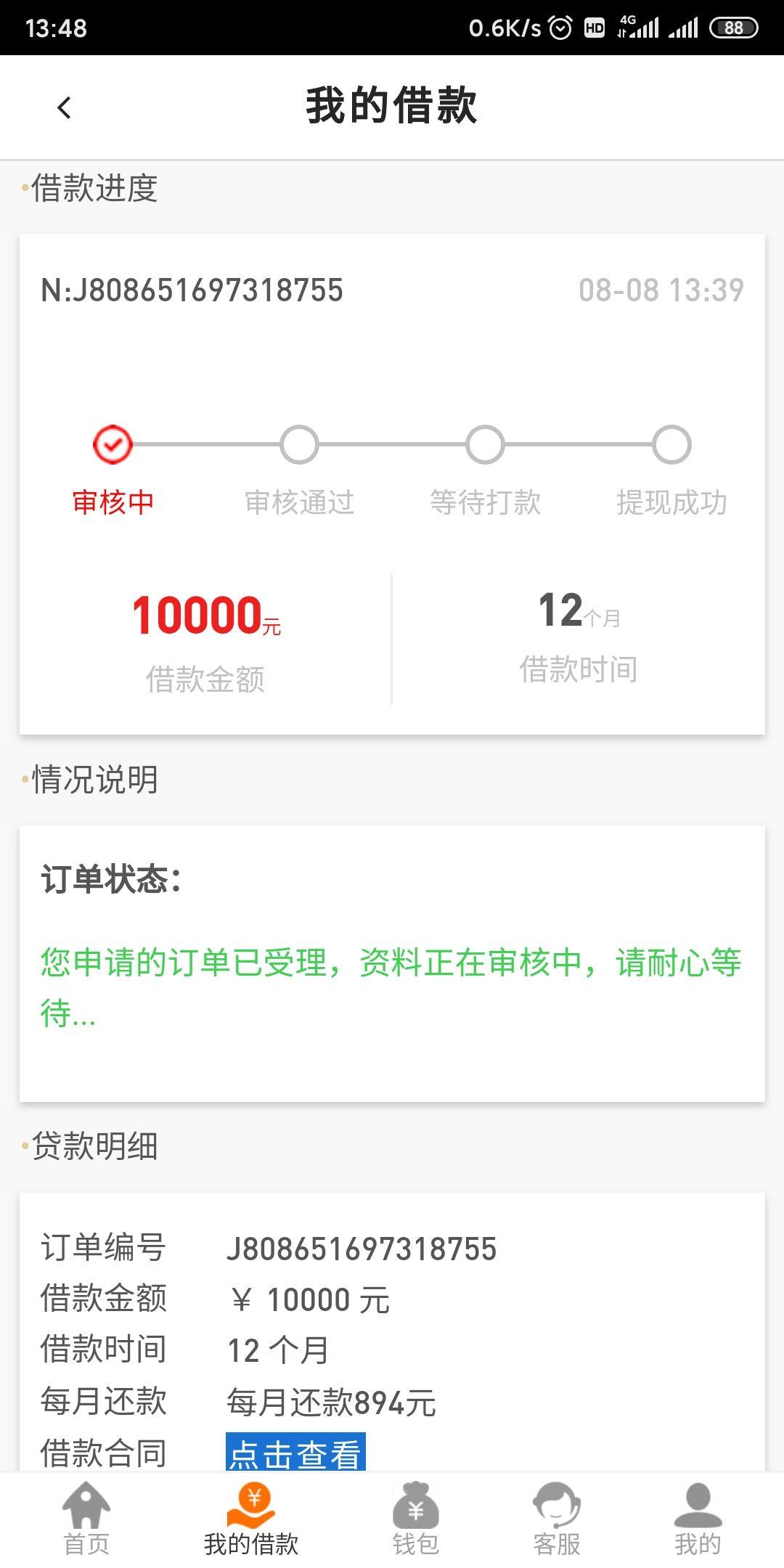Viewport: 784px width, 1568px height.
Task: Switch to the 首页 tab
Action: point(86,1520)
